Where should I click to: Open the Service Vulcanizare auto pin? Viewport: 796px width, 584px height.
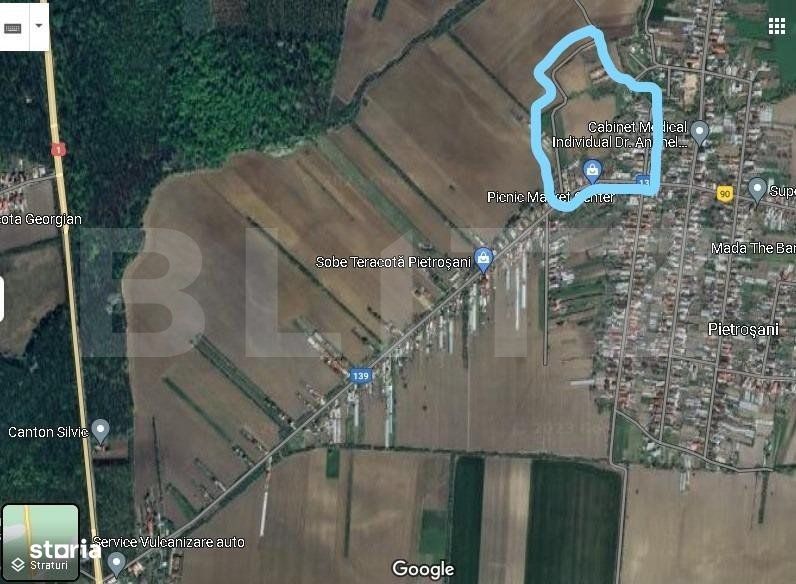click(x=117, y=564)
